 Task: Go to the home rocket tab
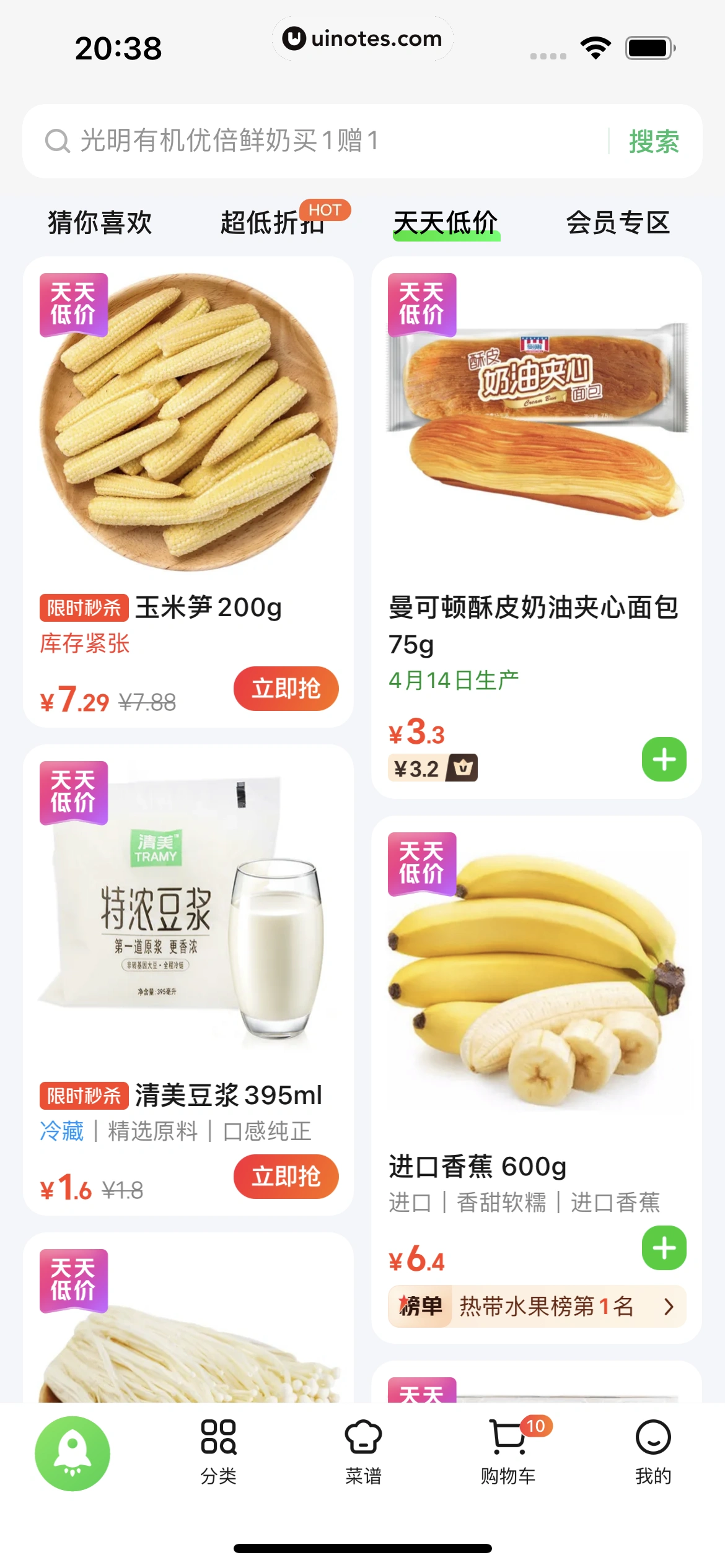(x=72, y=1453)
